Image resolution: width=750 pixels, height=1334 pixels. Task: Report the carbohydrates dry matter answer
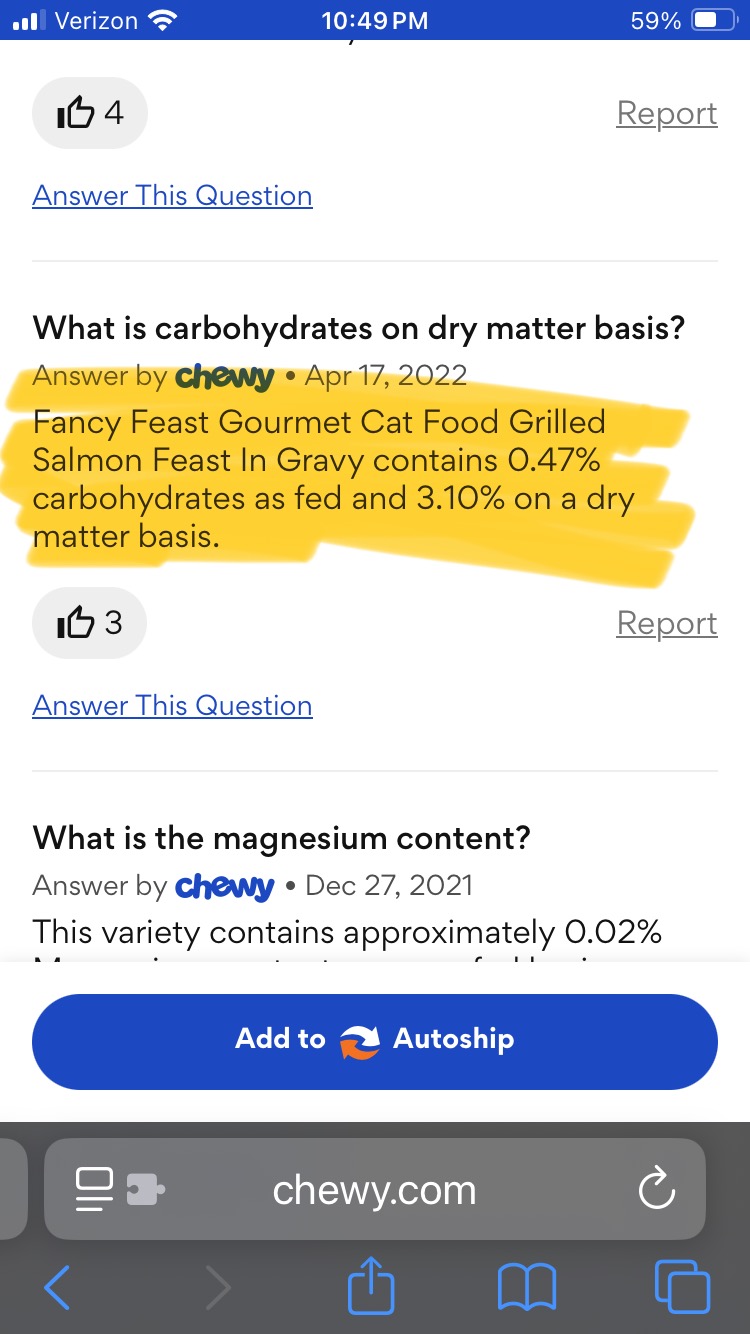(x=666, y=623)
